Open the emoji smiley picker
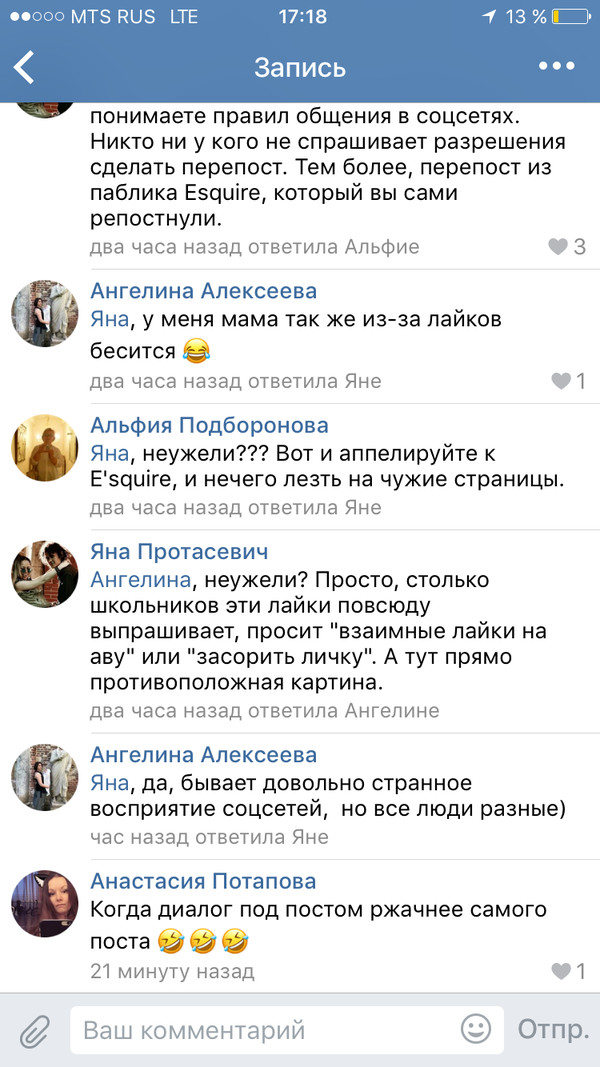The image size is (600, 1067). pos(476,1028)
